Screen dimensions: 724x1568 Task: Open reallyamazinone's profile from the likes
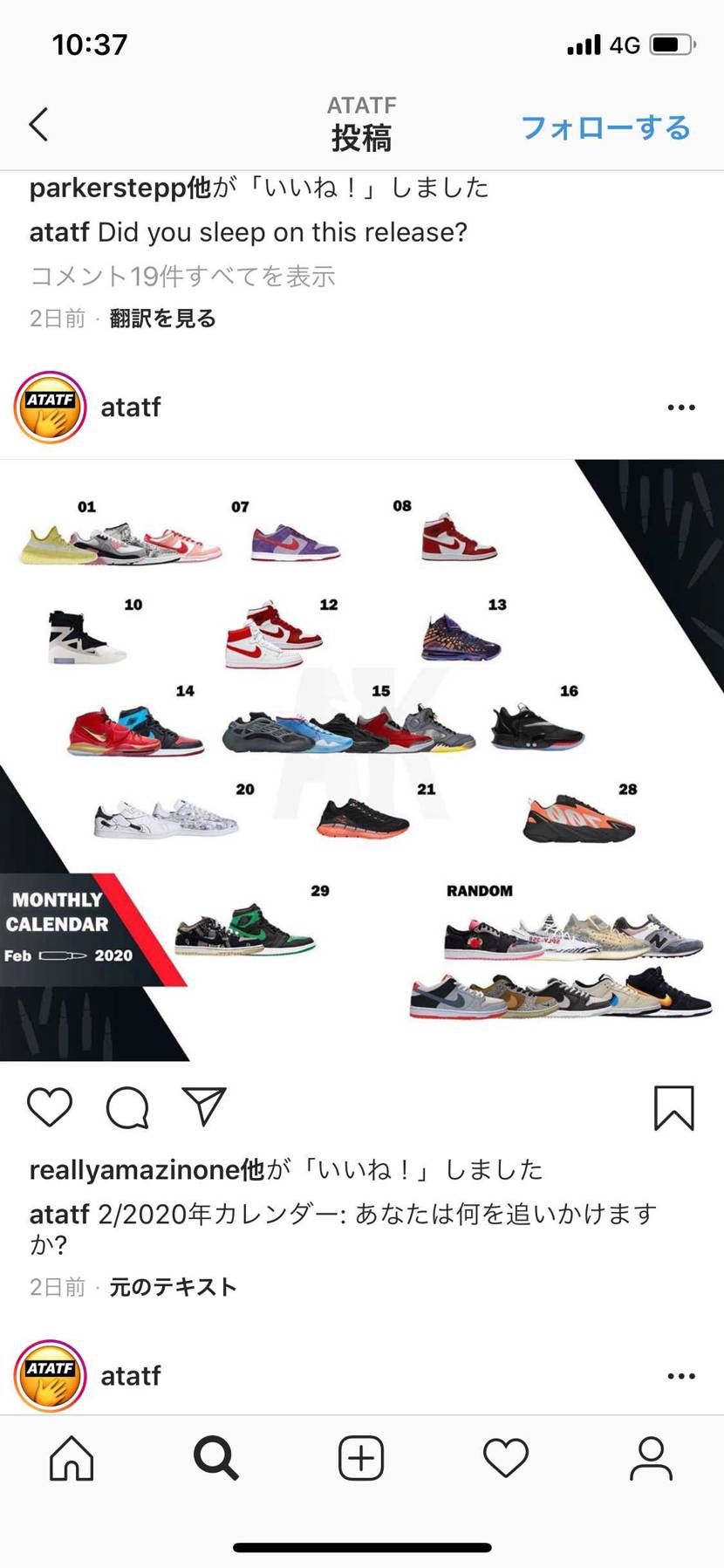coord(134,1169)
